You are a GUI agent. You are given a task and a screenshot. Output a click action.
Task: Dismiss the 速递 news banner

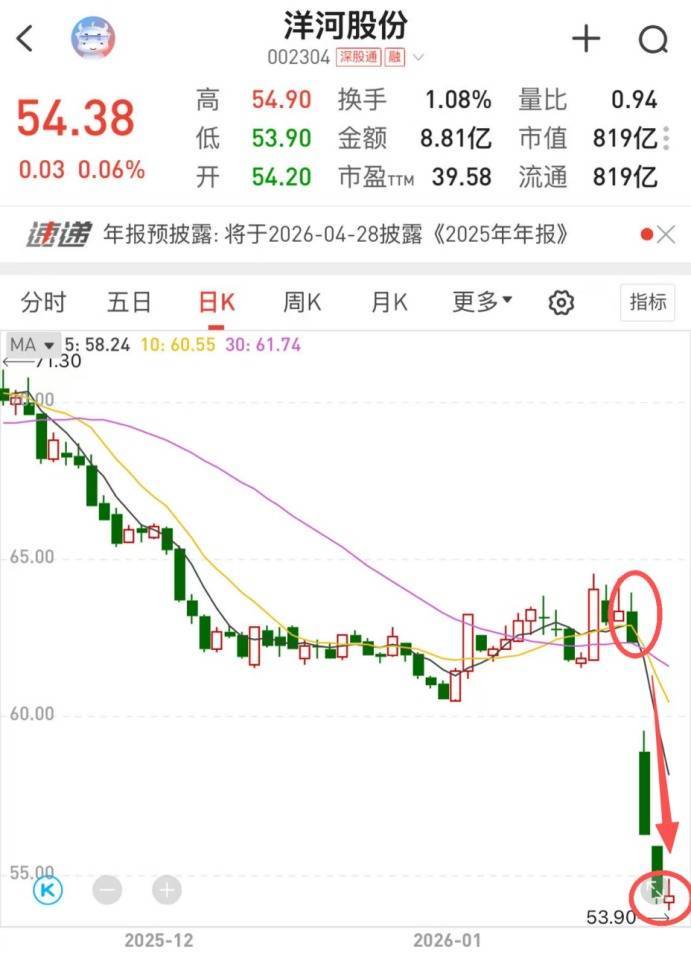coord(666,235)
